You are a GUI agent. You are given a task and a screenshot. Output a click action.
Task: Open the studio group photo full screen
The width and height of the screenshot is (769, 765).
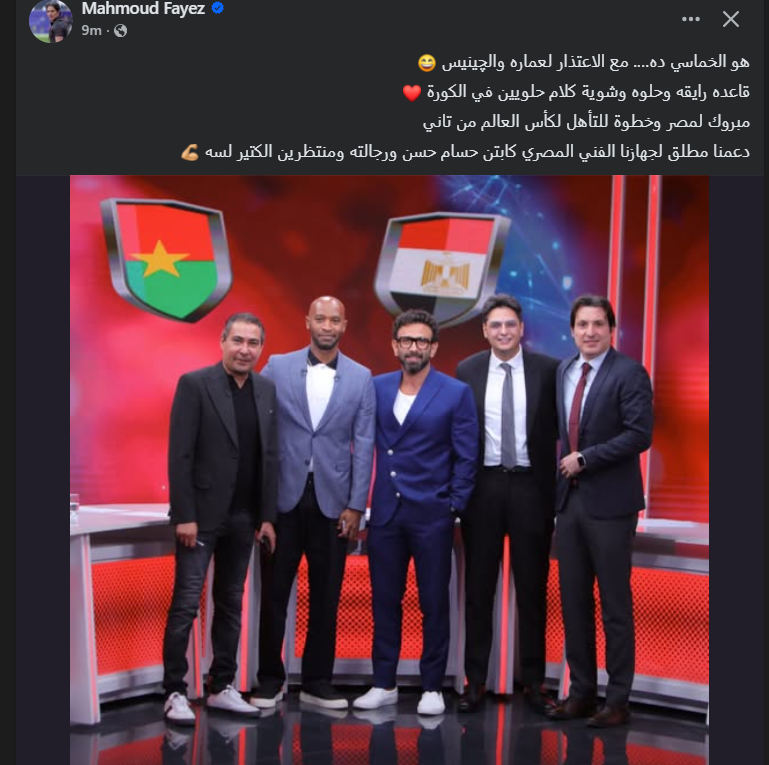389,470
